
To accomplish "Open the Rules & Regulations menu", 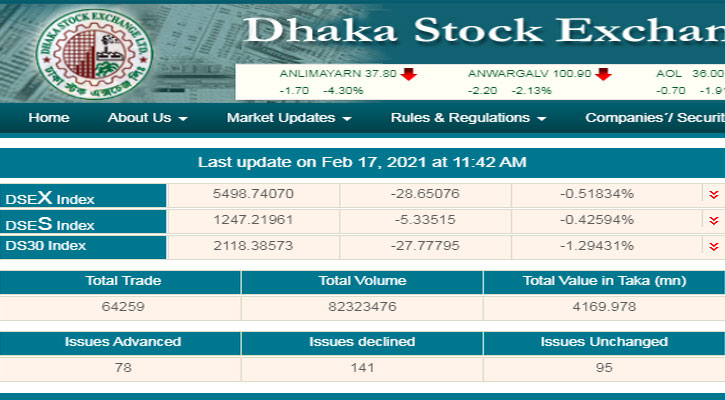I will tap(468, 118).
